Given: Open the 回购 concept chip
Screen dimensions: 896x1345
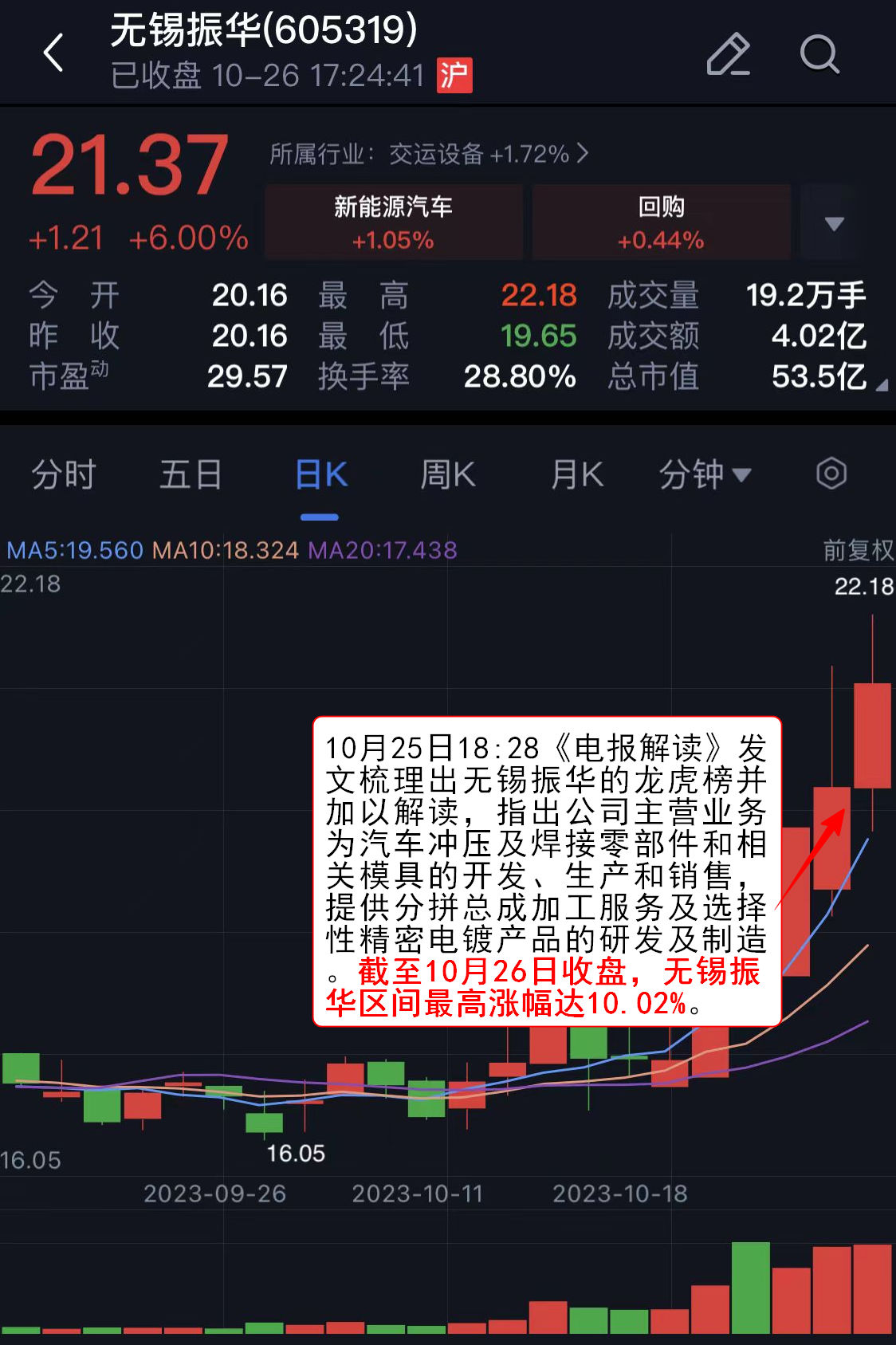Looking at the screenshot, I should click(x=661, y=222).
